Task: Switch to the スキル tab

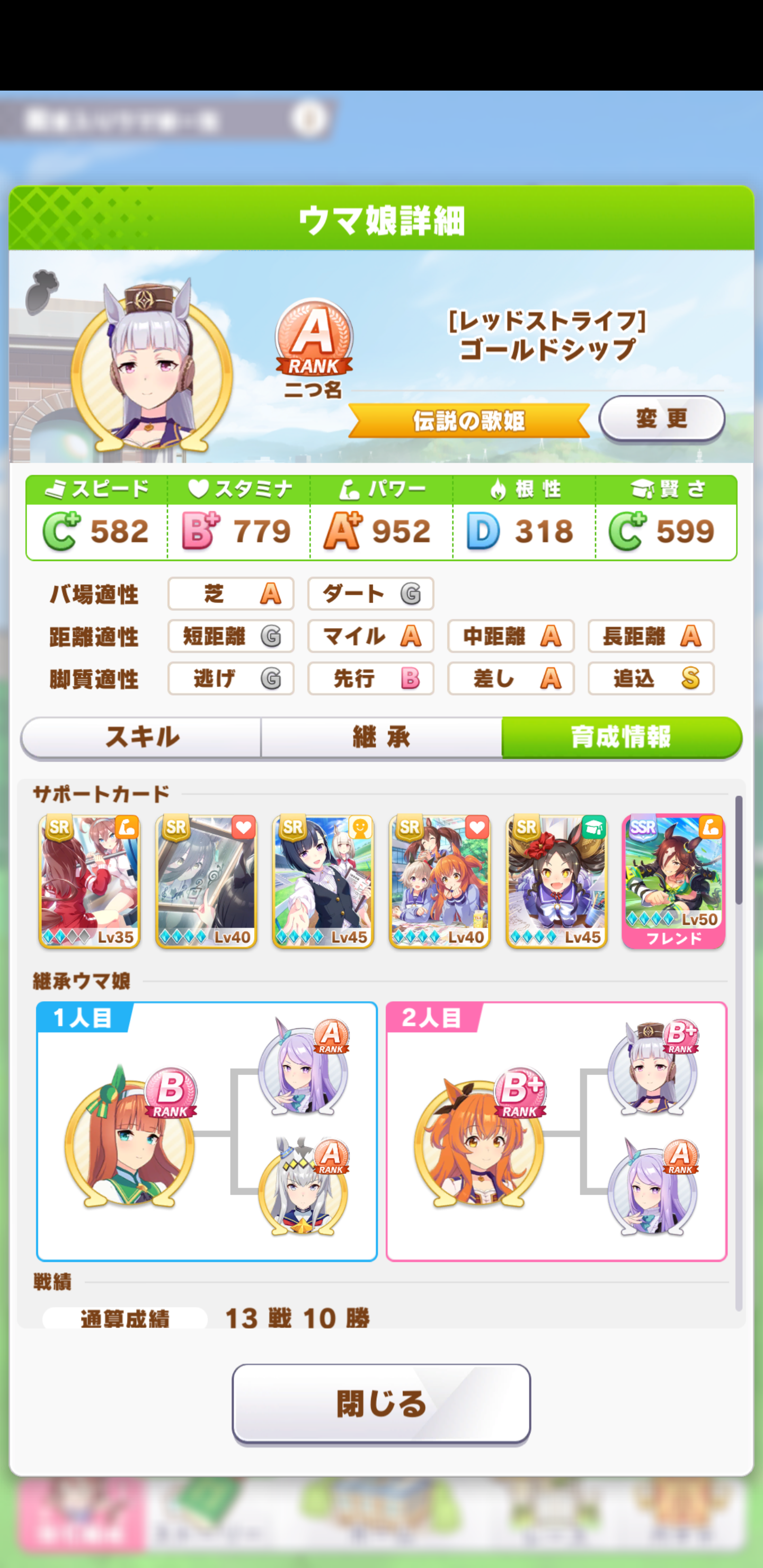Action: [x=141, y=737]
